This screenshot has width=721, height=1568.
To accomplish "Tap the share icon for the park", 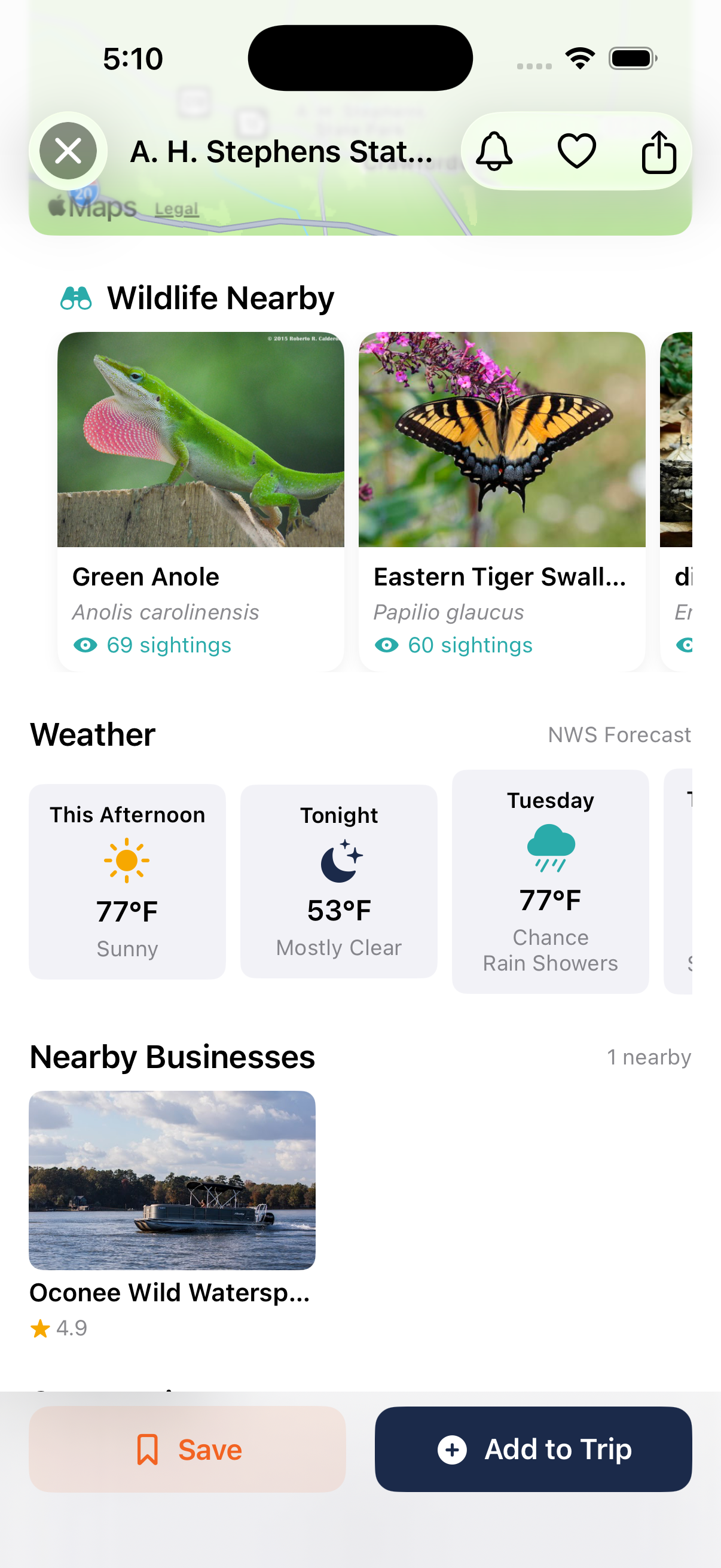I will point(659,151).
